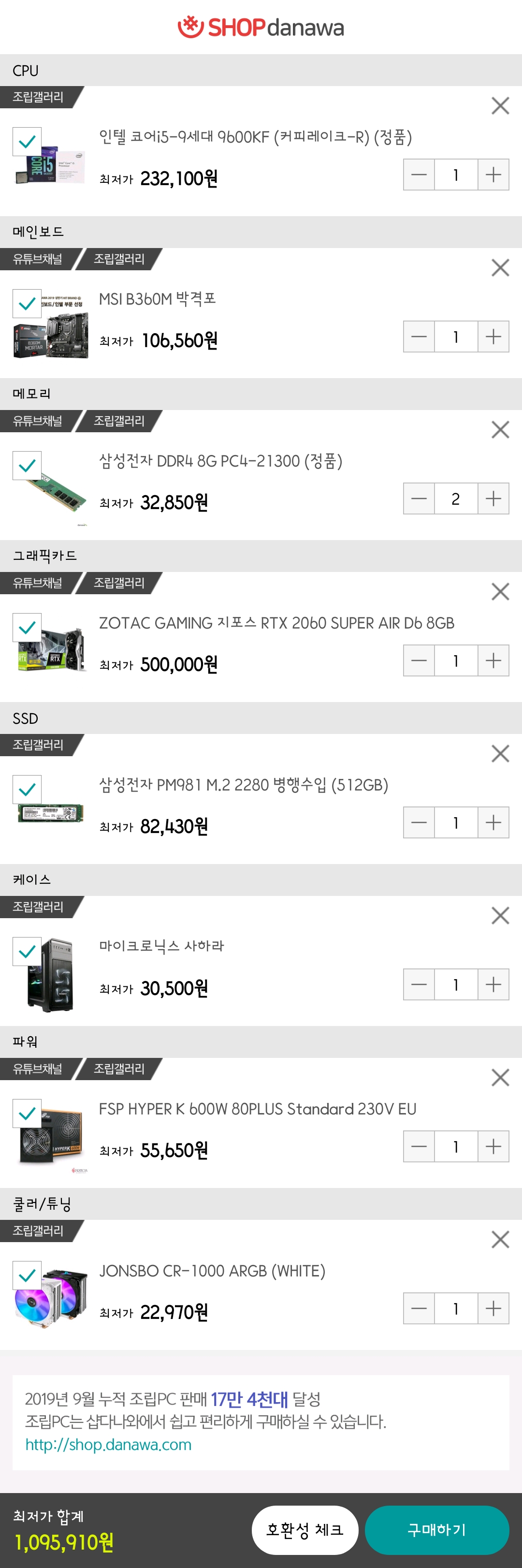Open the 유튜브채널 tag under 메인보드

[x=38, y=259]
